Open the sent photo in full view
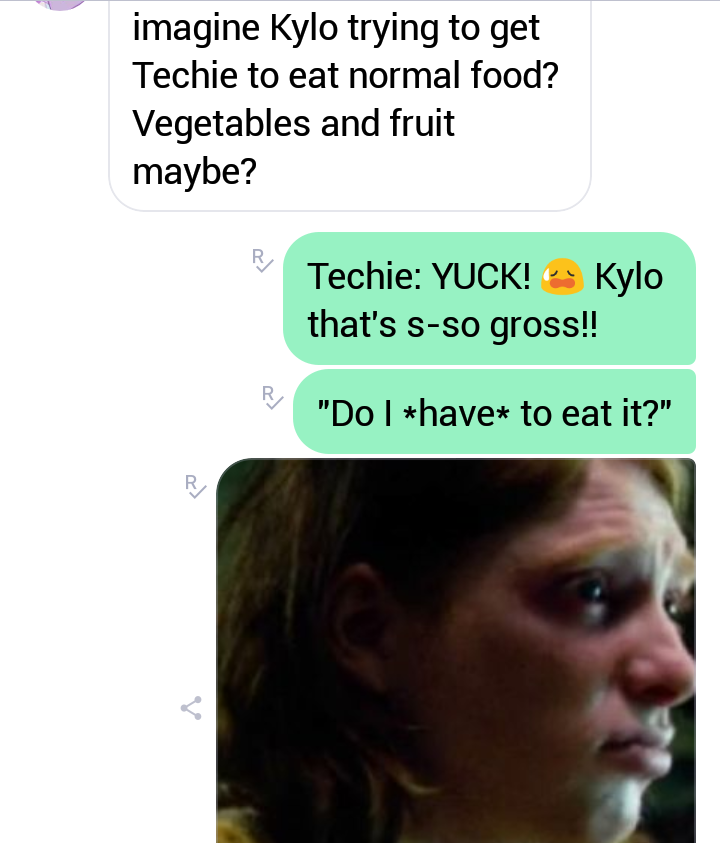720x843 pixels. click(x=455, y=650)
